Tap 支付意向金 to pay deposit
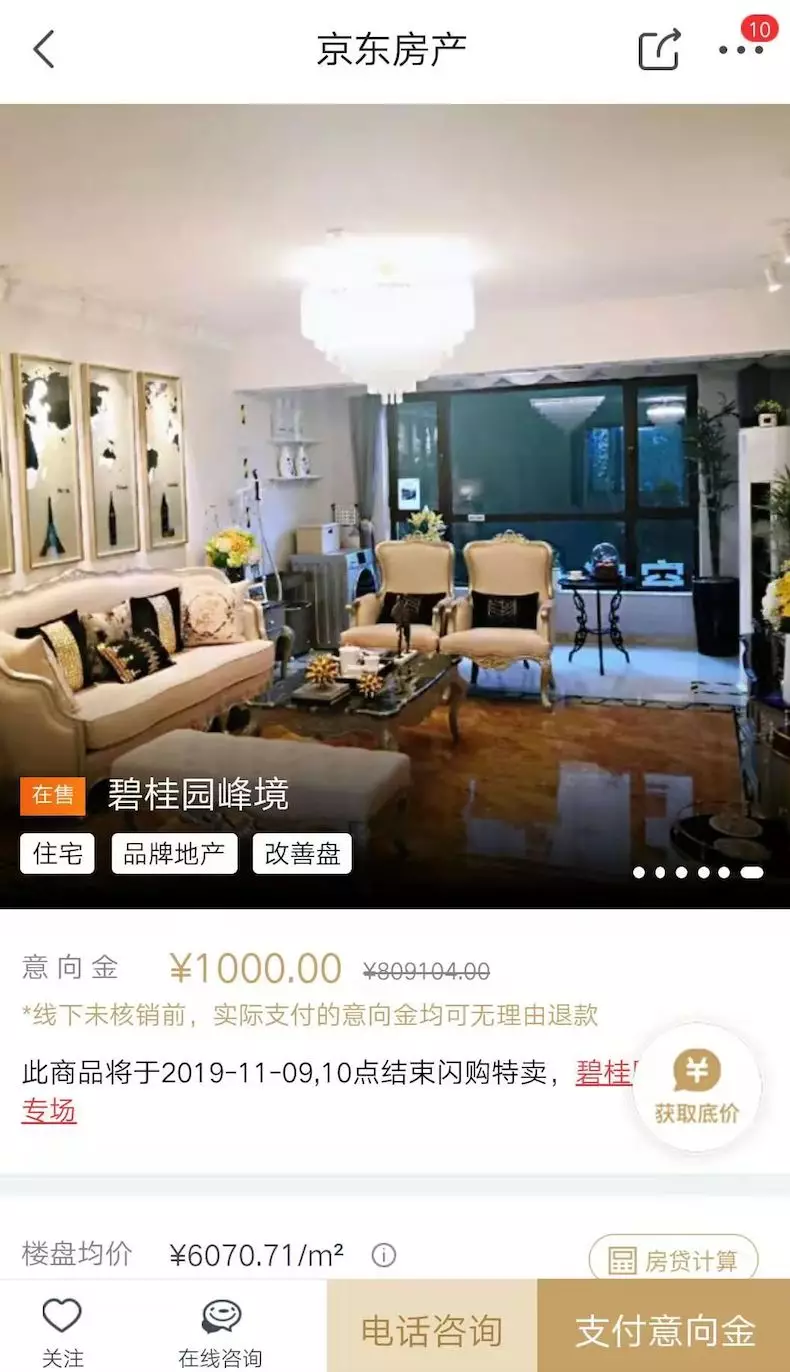The width and height of the screenshot is (790, 1372). 664,1330
